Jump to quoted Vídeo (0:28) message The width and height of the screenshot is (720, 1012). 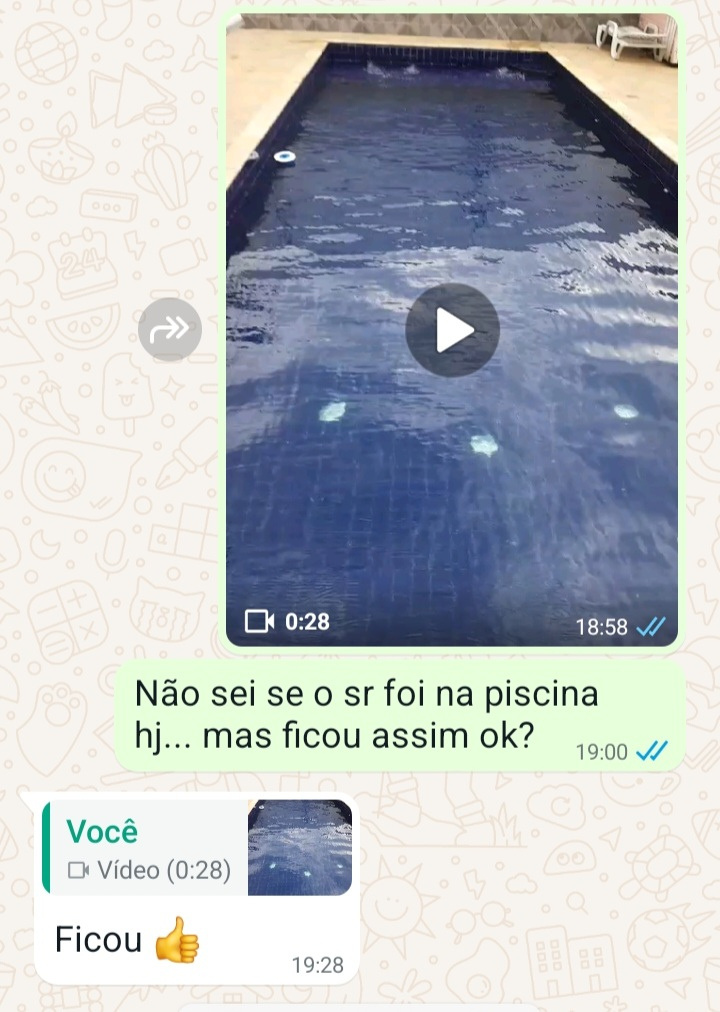(197, 847)
